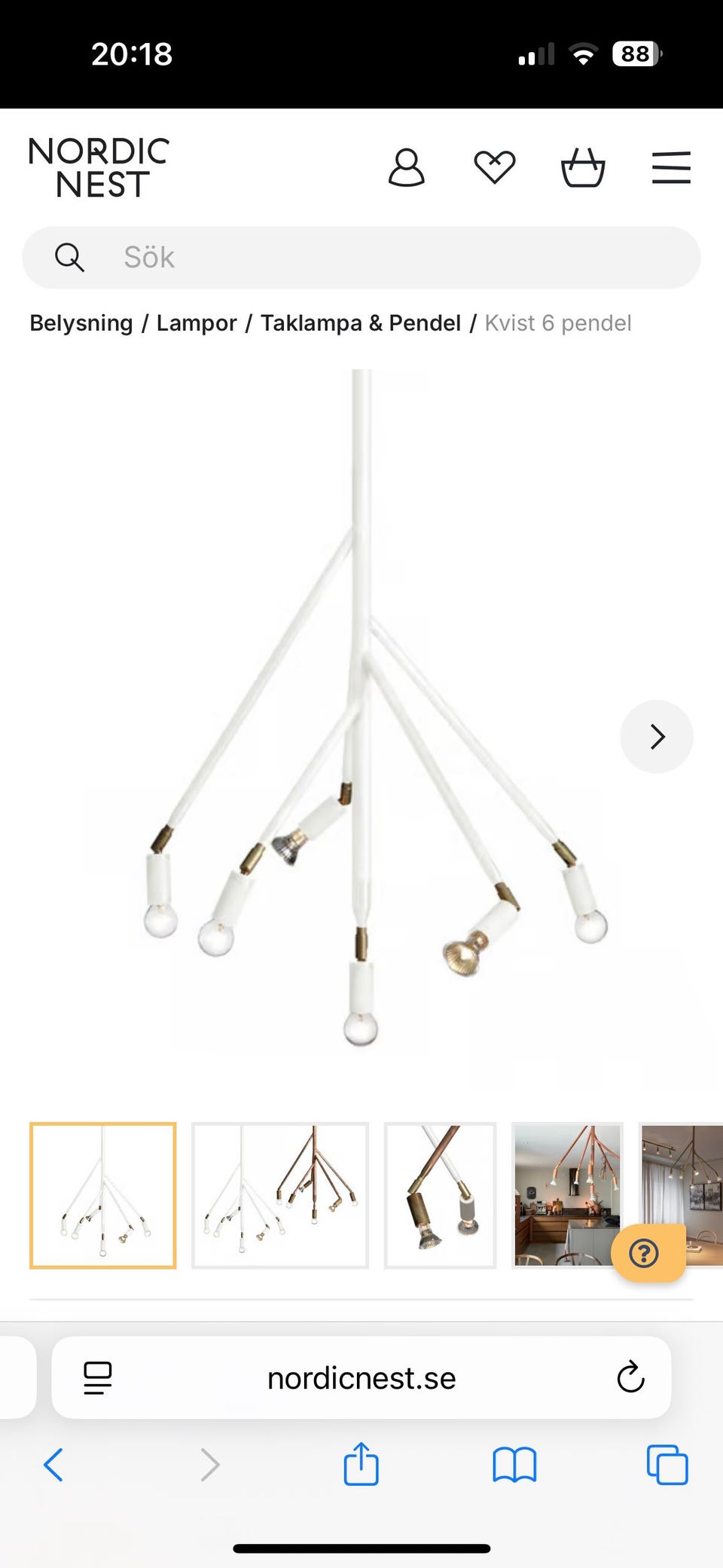Image resolution: width=723 pixels, height=1568 pixels.
Task: Share this page
Action: tap(361, 1465)
